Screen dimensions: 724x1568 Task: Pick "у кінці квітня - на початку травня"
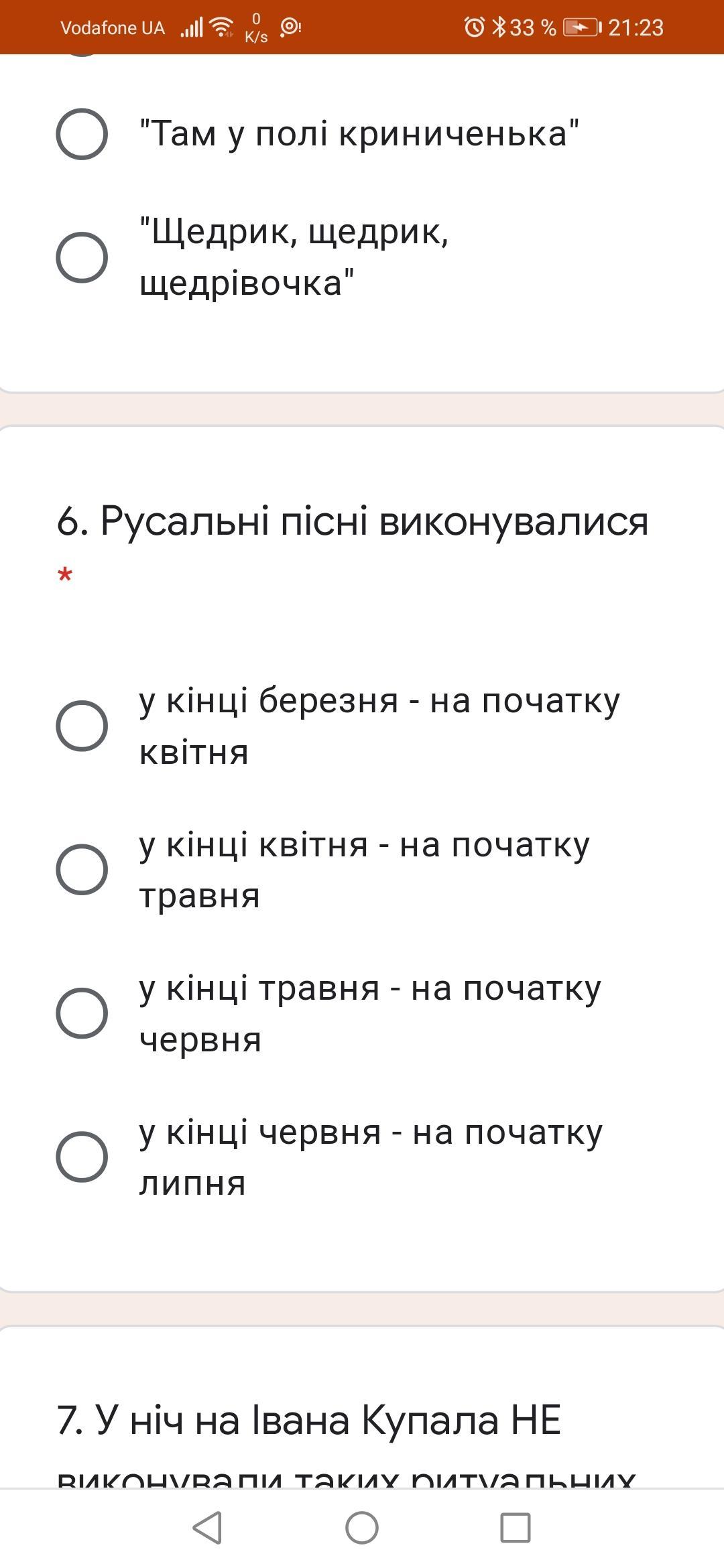click(82, 870)
